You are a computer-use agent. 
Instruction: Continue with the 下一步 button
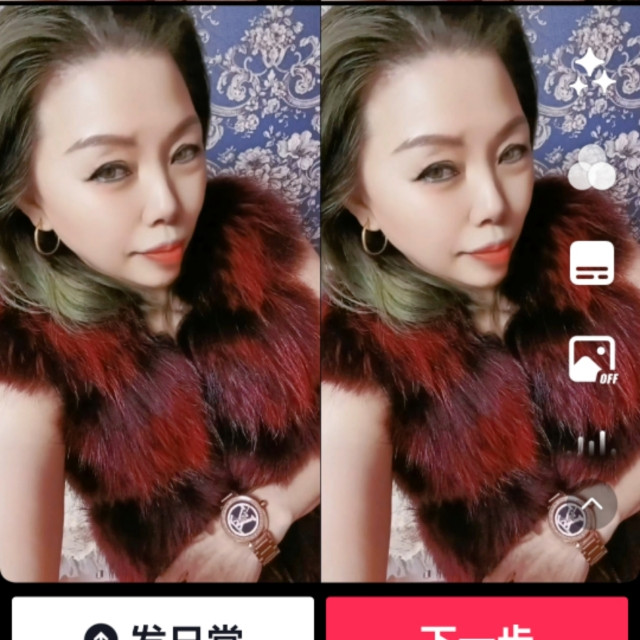tap(477, 622)
